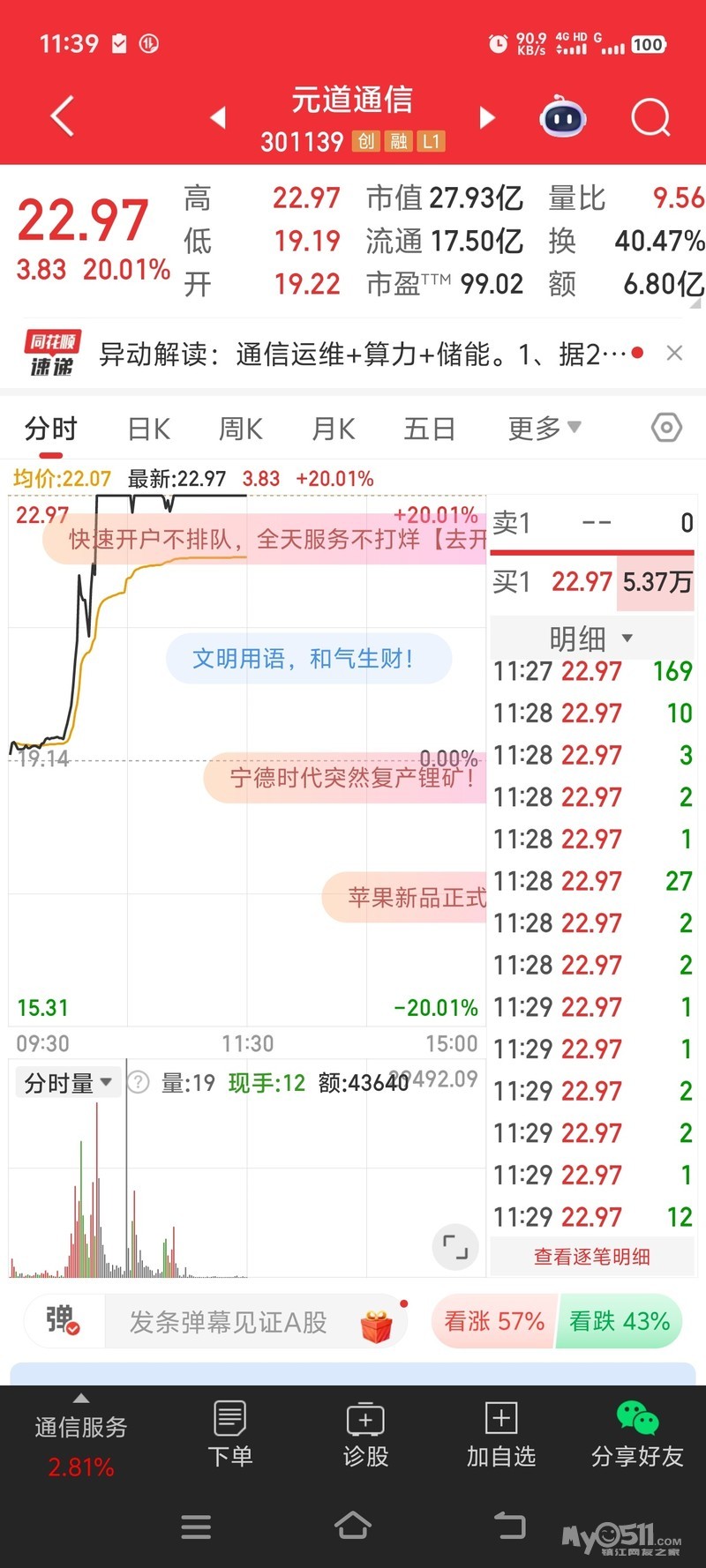Expand the chart to full screen
Image resolution: width=706 pixels, height=1568 pixels.
(x=455, y=1247)
